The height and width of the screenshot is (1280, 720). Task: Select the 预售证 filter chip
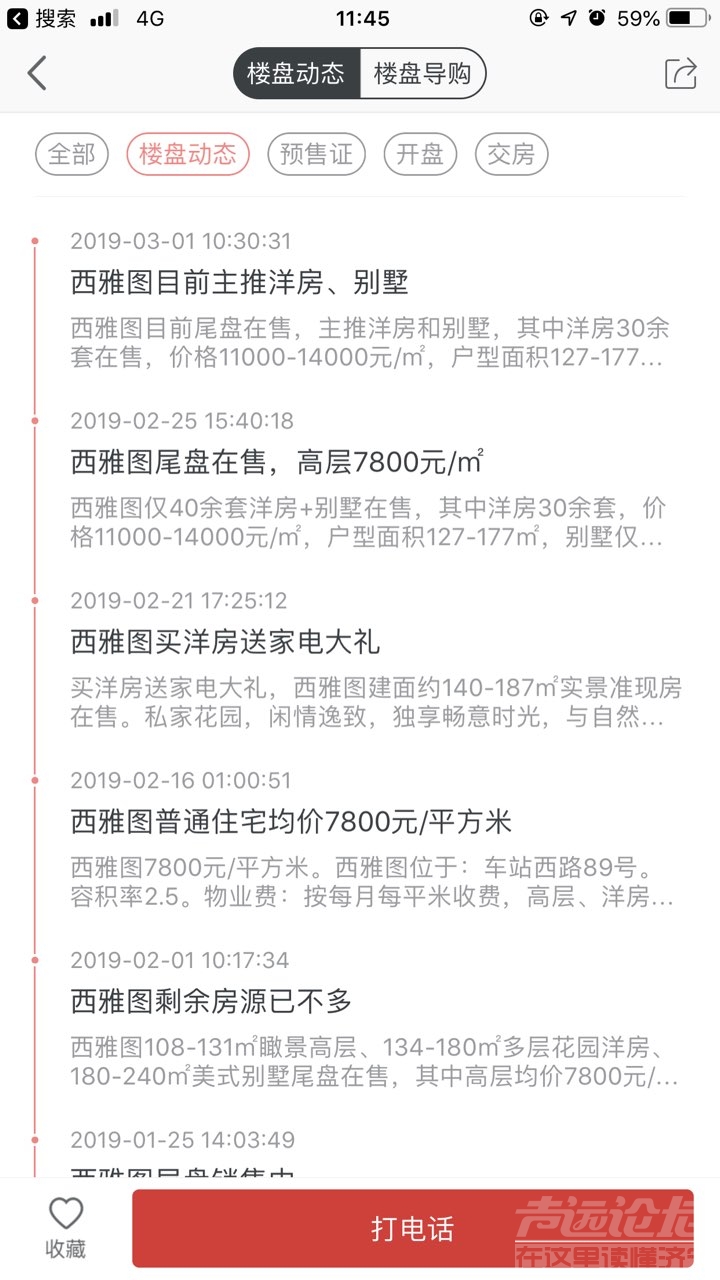tap(316, 154)
